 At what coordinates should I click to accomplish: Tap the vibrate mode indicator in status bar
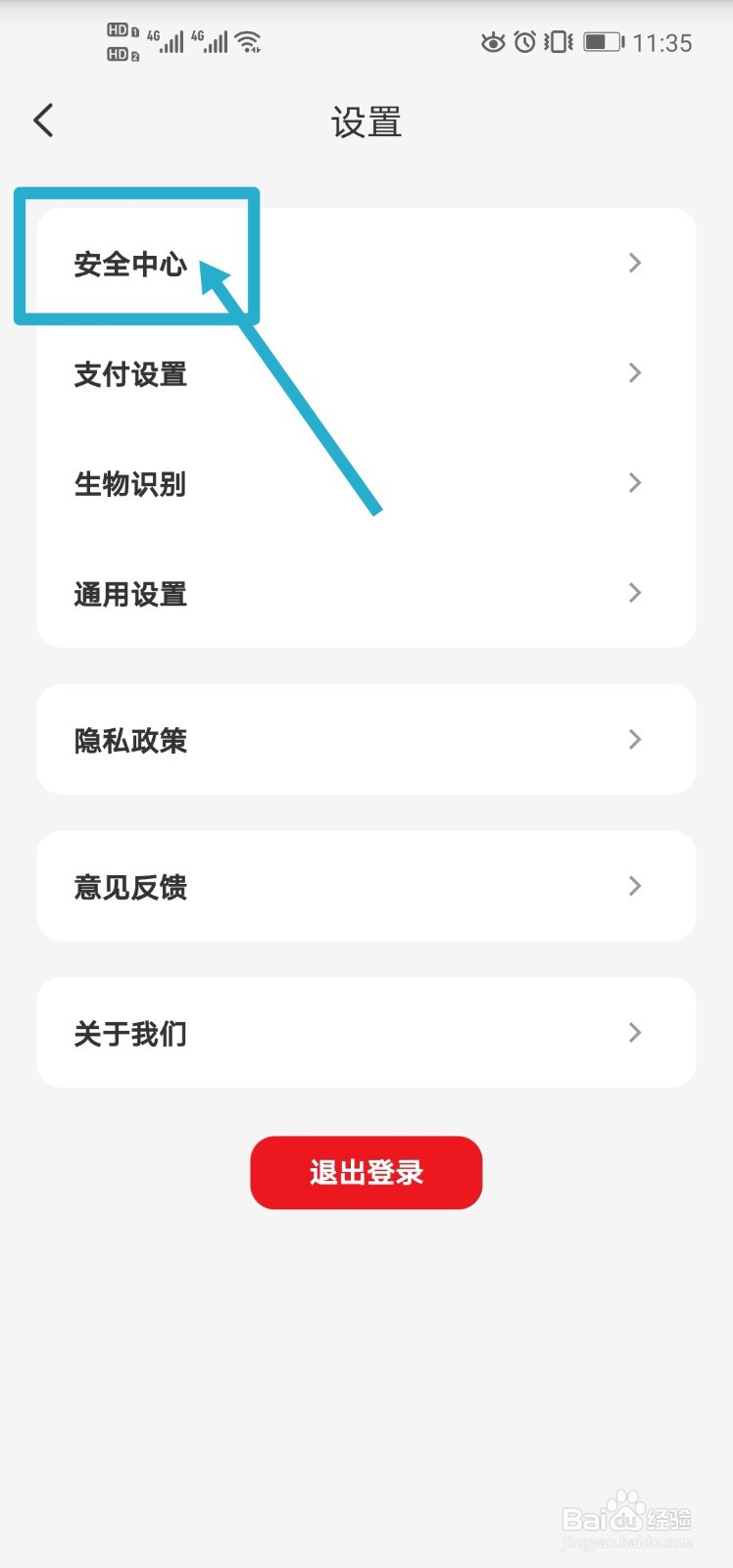(557, 41)
